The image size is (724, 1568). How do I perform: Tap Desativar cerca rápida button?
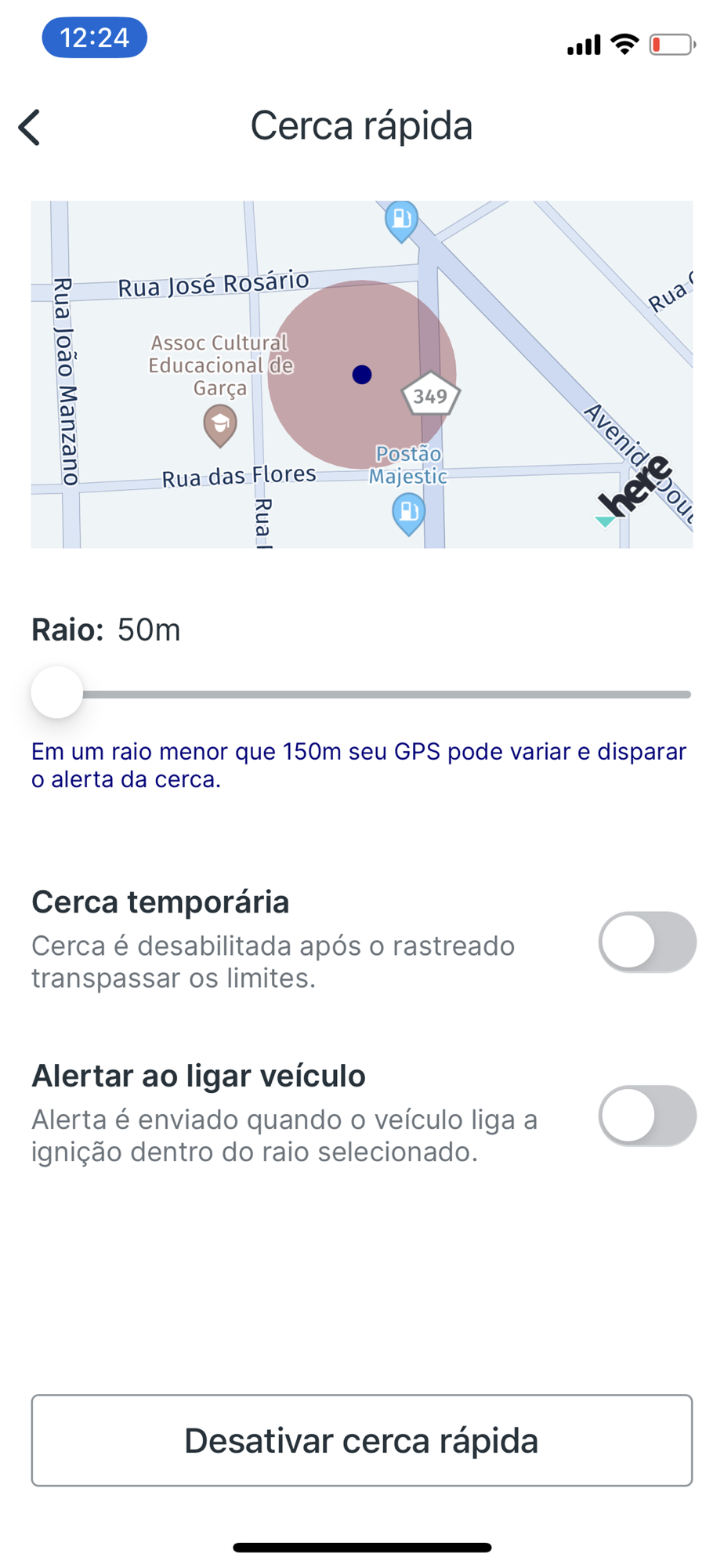pyautogui.click(x=361, y=1440)
